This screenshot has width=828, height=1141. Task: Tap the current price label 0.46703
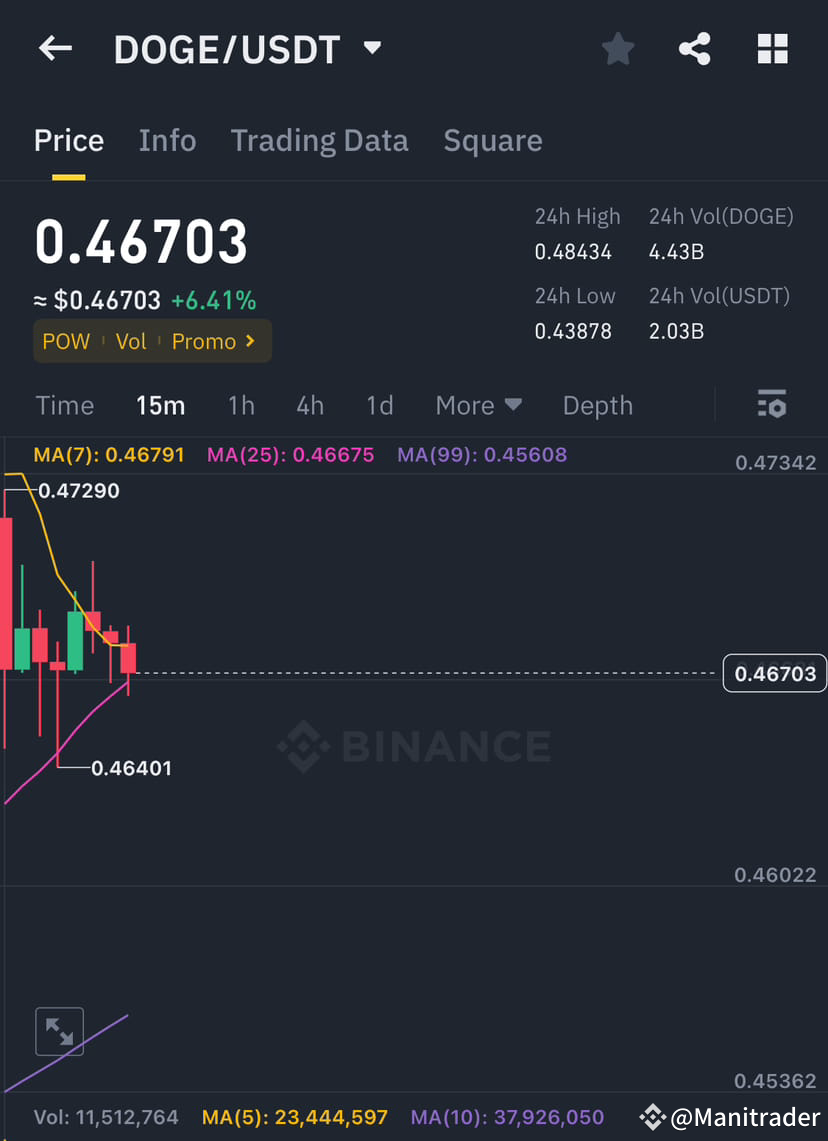(x=774, y=673)
